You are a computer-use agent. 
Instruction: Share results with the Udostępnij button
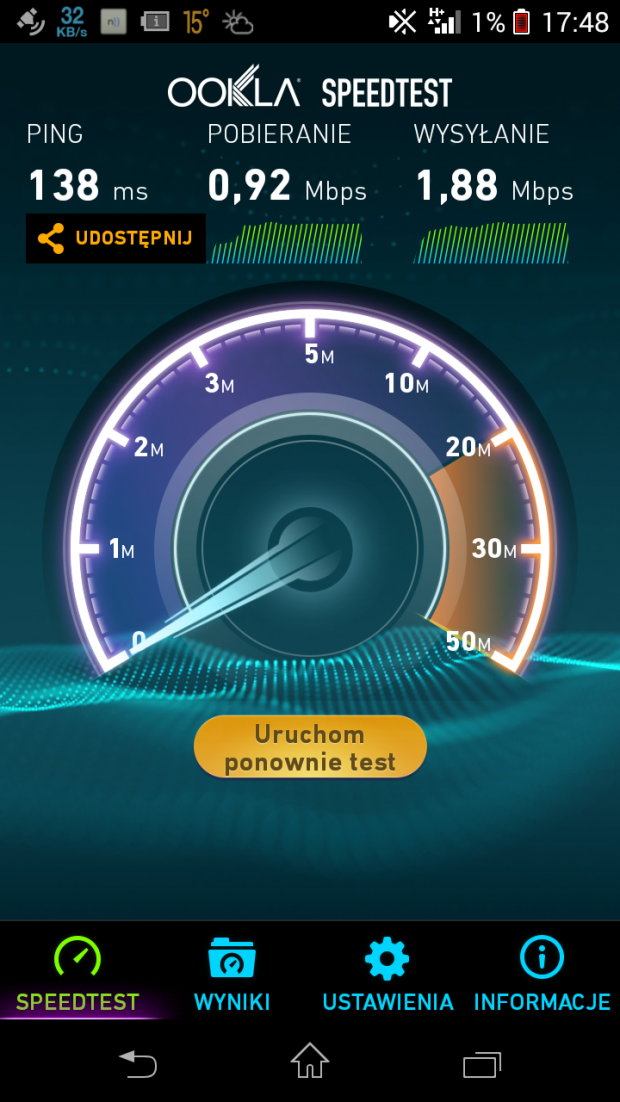tap(116, 238)
